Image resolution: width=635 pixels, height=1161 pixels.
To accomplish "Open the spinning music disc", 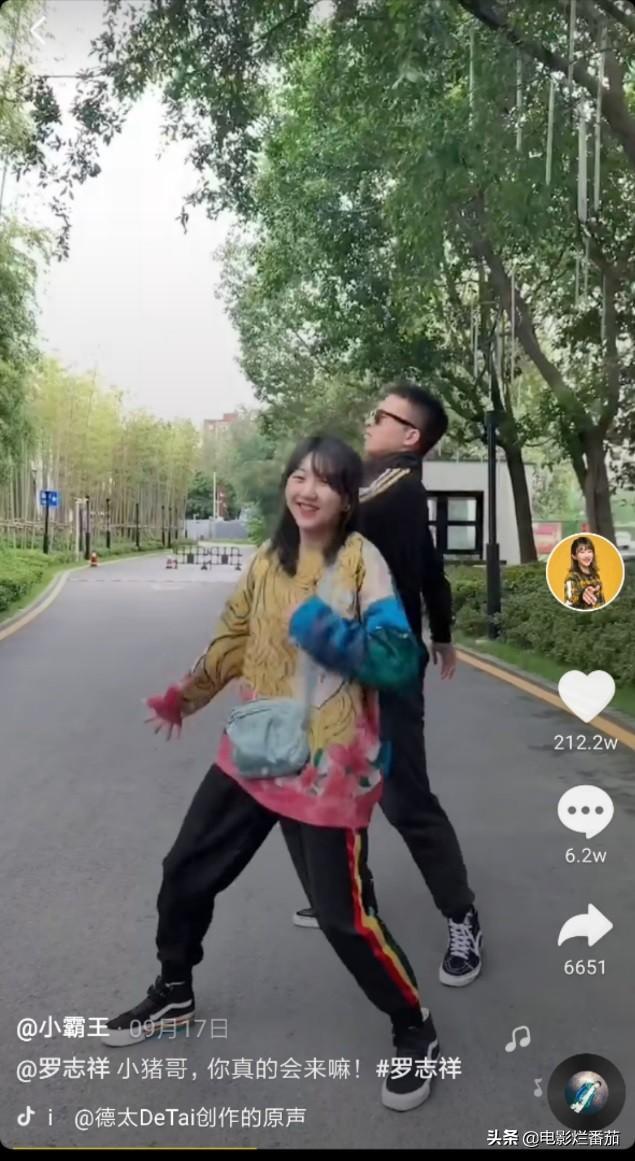I will 586,1092.
